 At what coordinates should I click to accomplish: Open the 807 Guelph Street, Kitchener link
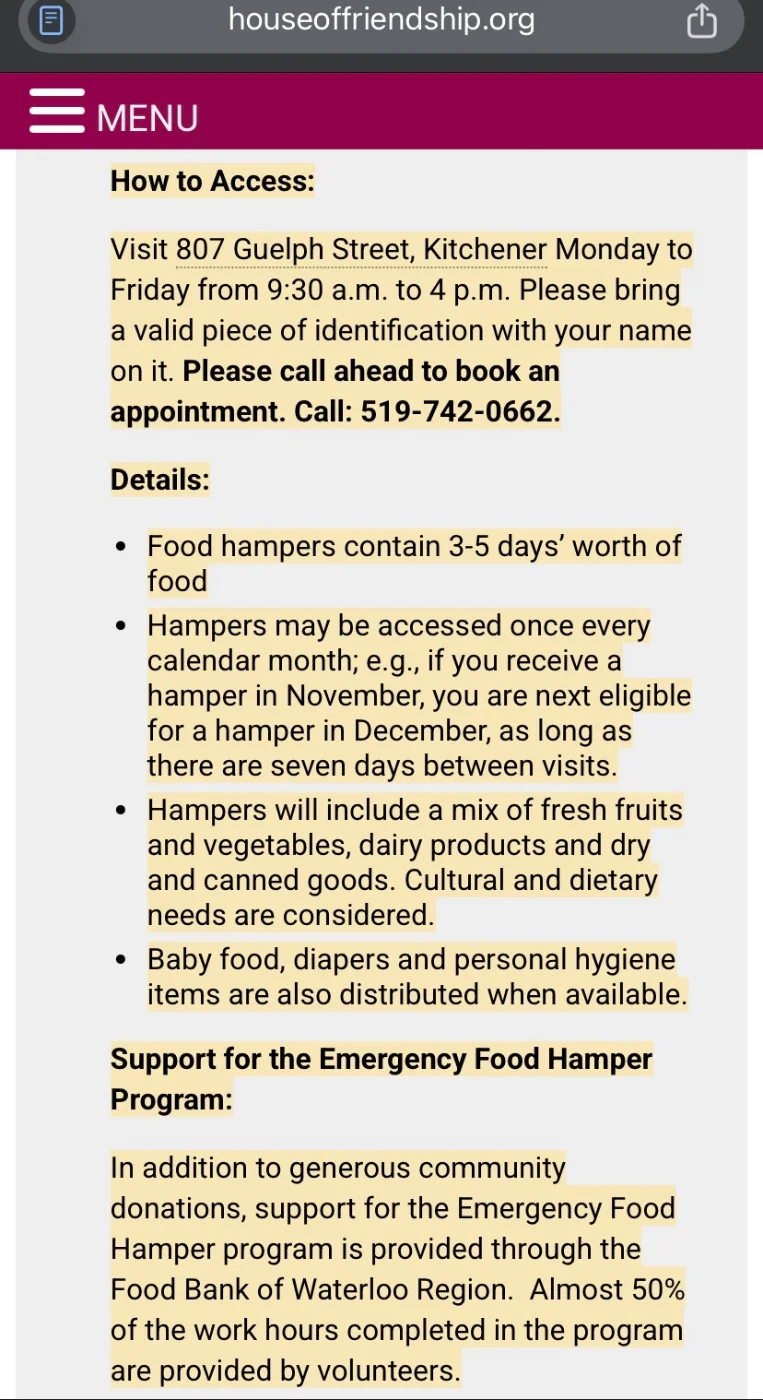[x=361, y=249]
